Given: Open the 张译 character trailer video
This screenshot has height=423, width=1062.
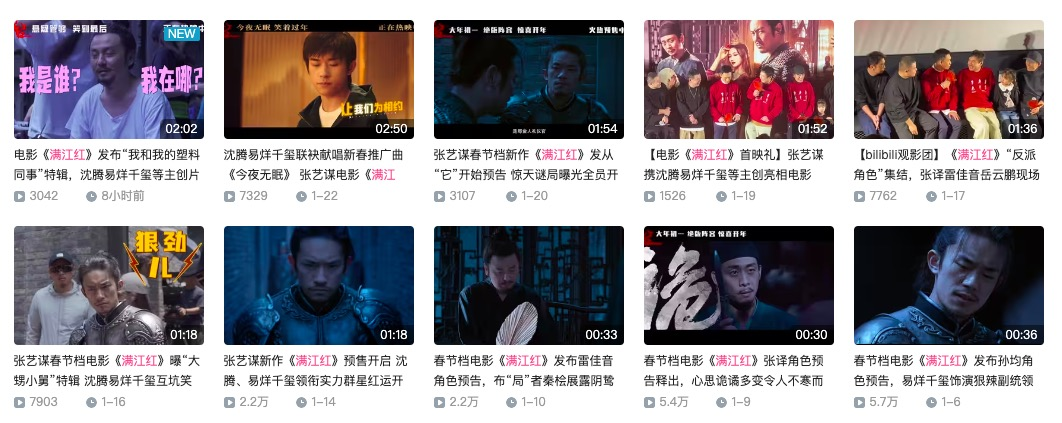Looking at the screenshot, I should tap(738, 285).
